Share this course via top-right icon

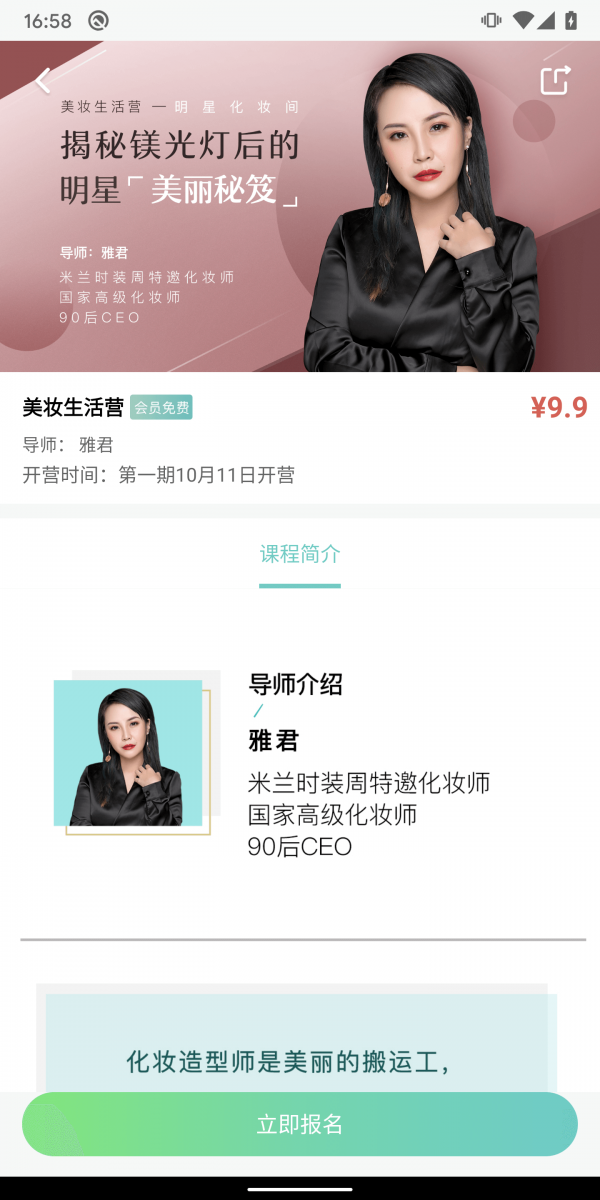[x=555, y=80]
